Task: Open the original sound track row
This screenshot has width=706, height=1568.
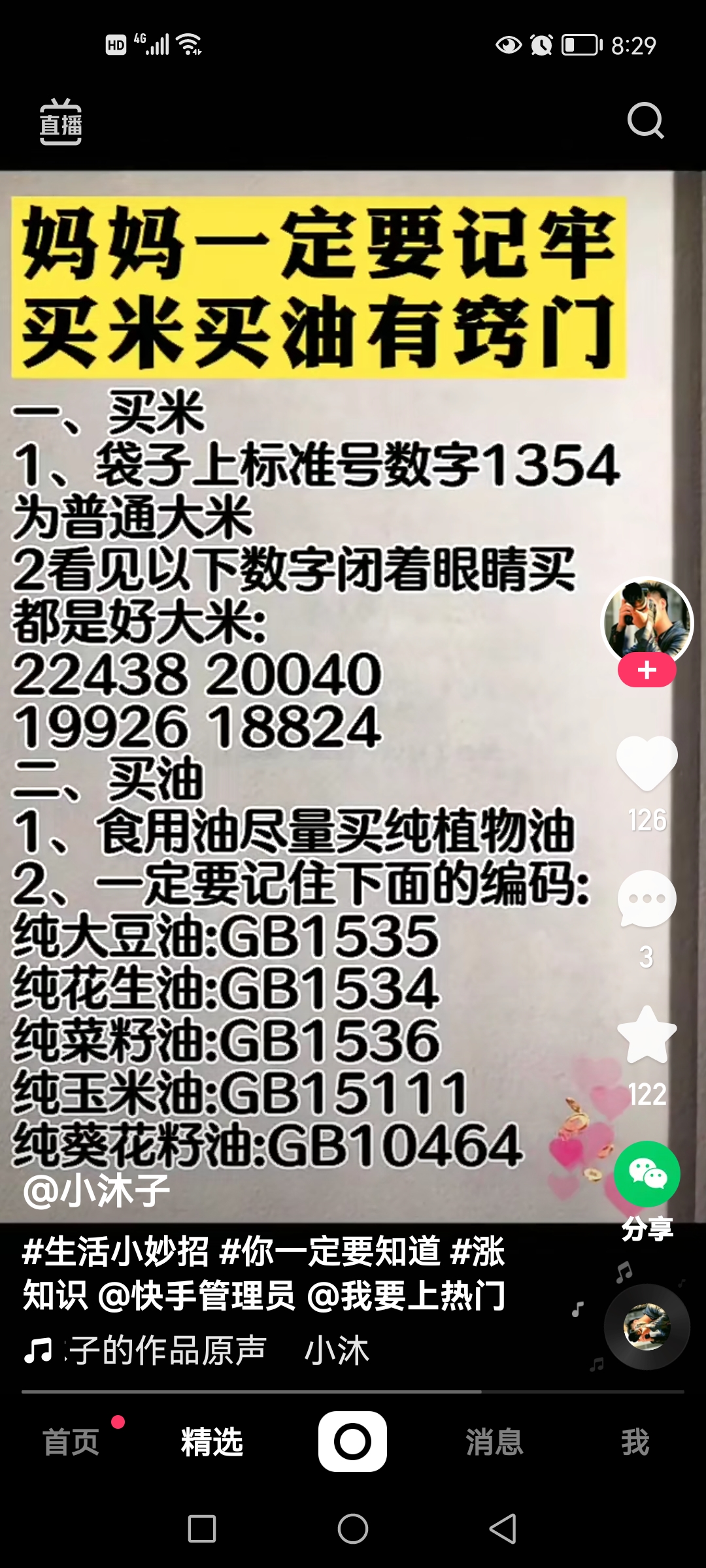Action: pos(196,1350)
